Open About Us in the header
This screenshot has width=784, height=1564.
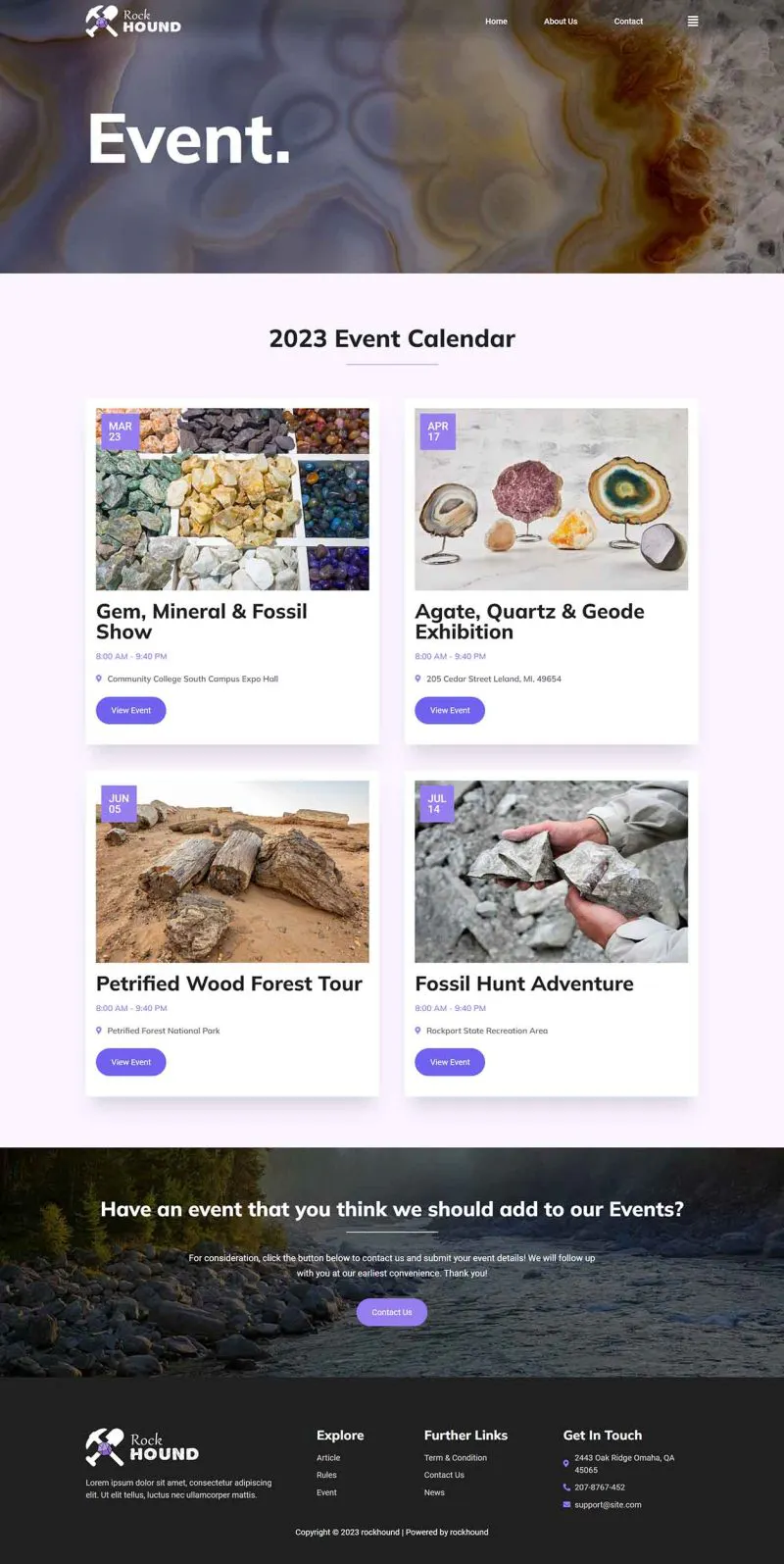coord(561,21)
